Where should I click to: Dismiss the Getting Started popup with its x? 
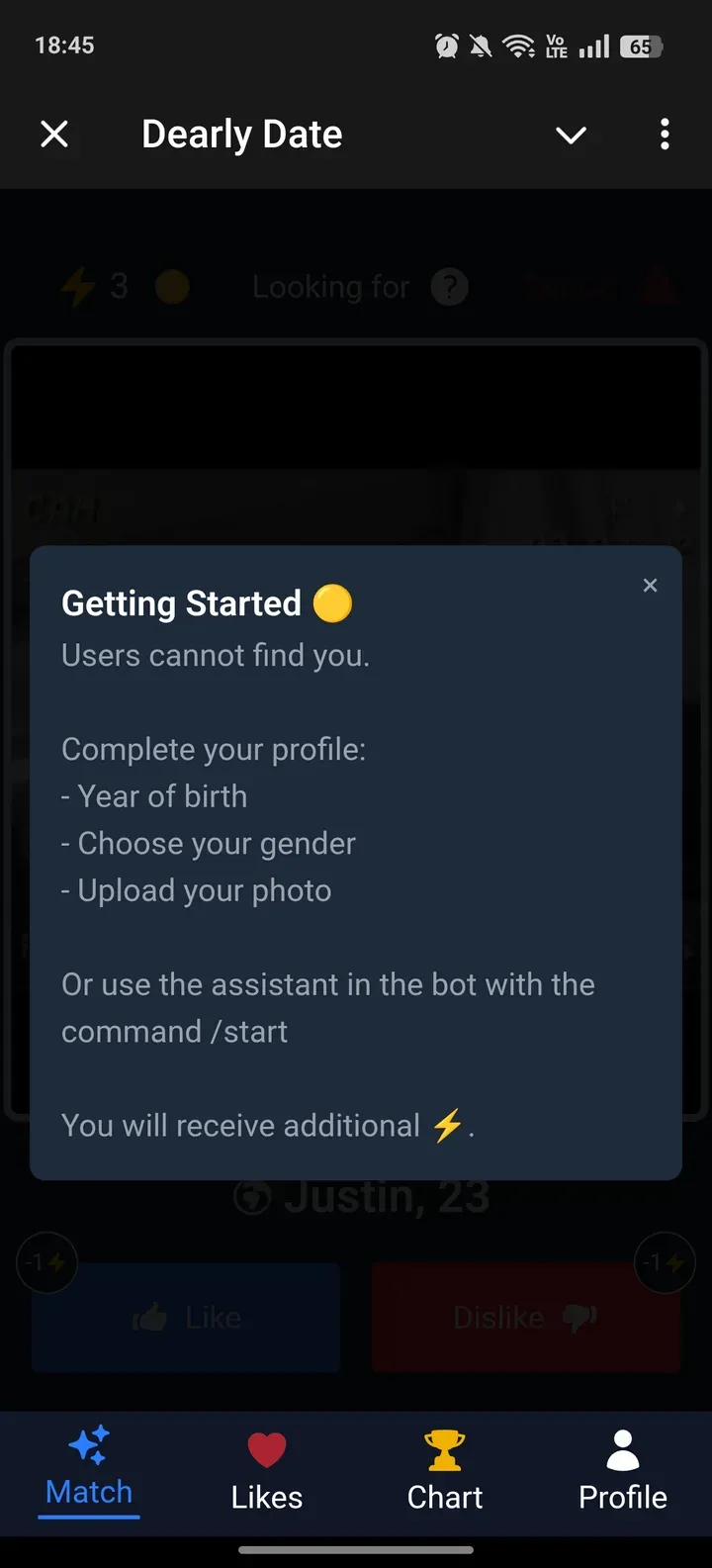tap(650, 585)
